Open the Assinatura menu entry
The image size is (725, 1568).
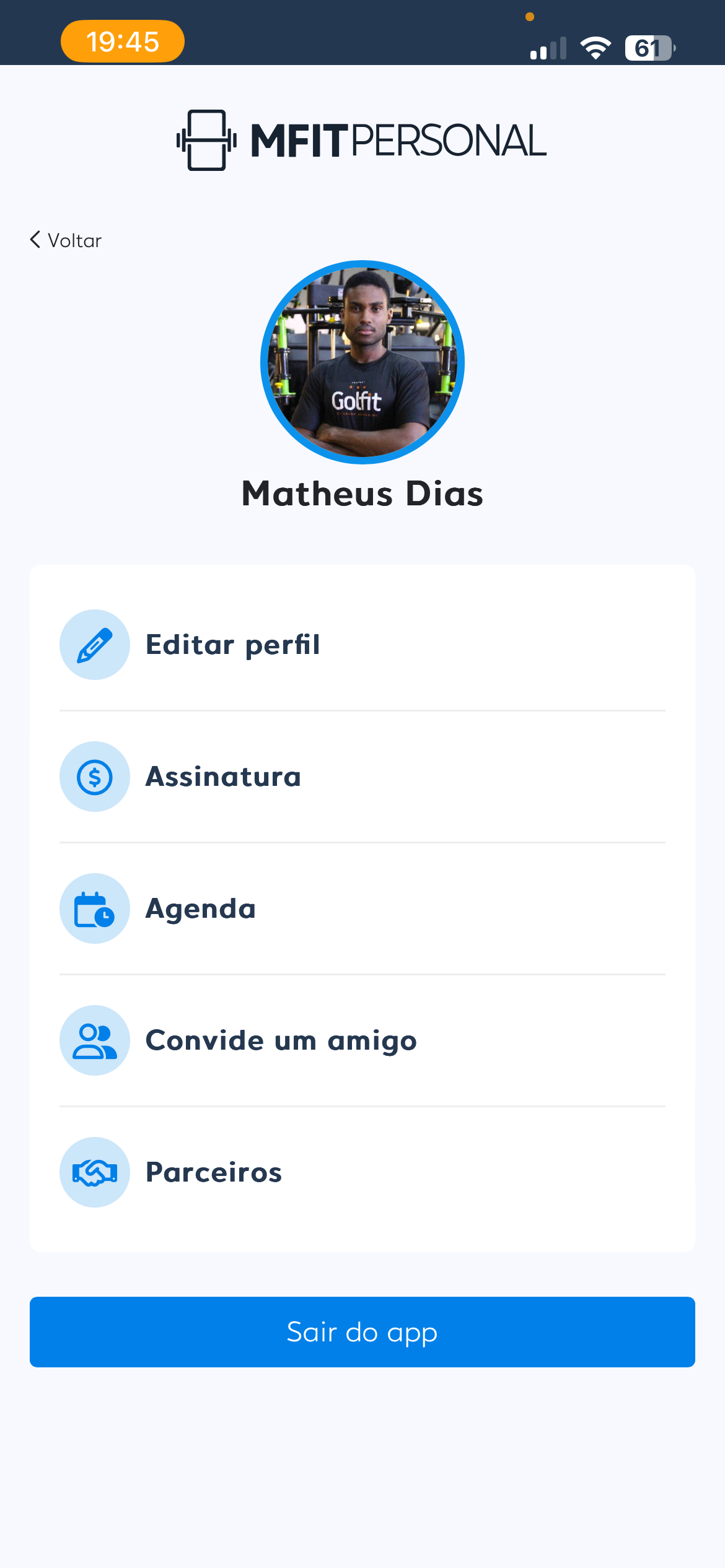click(223, 777)
